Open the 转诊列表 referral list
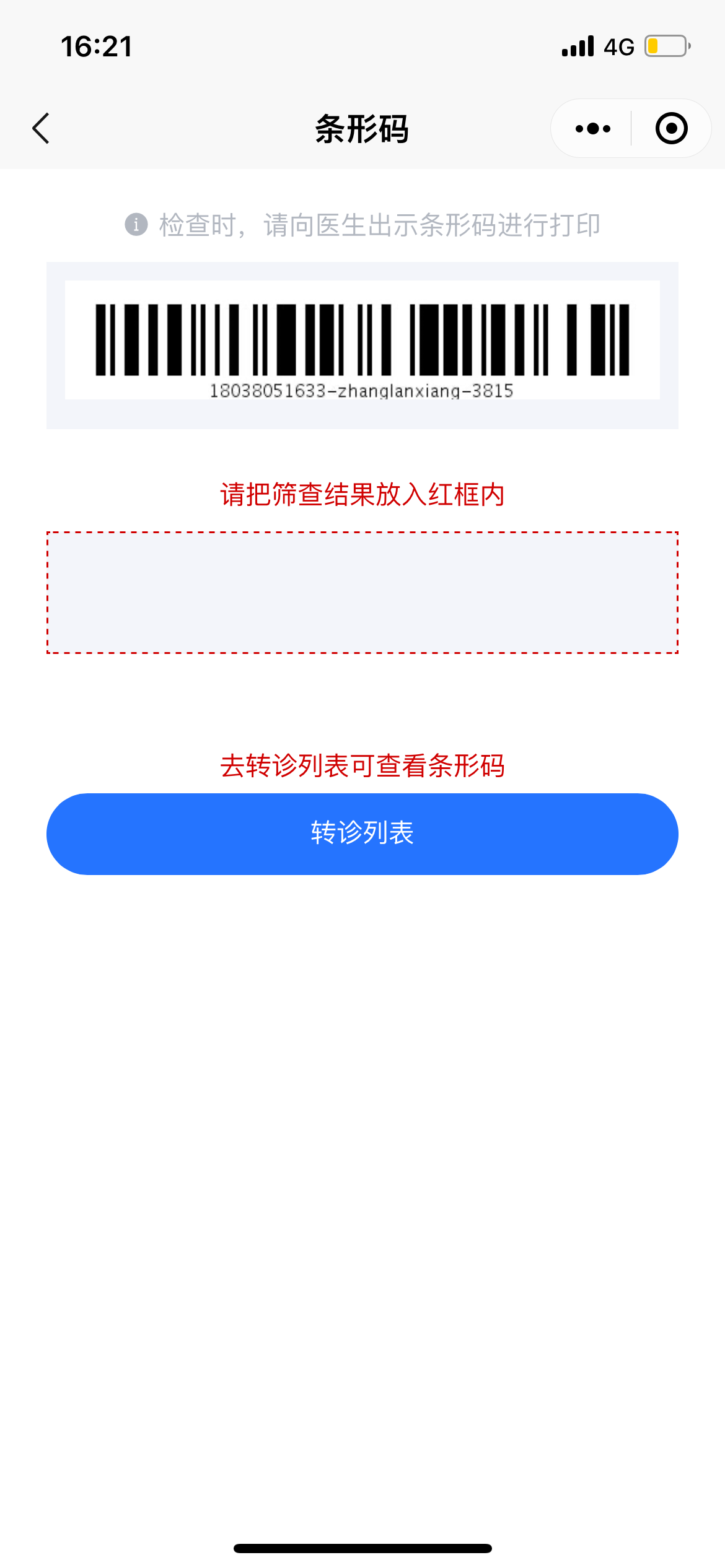This screenshot has width=725, height=1568. click(x=362, y=834)
